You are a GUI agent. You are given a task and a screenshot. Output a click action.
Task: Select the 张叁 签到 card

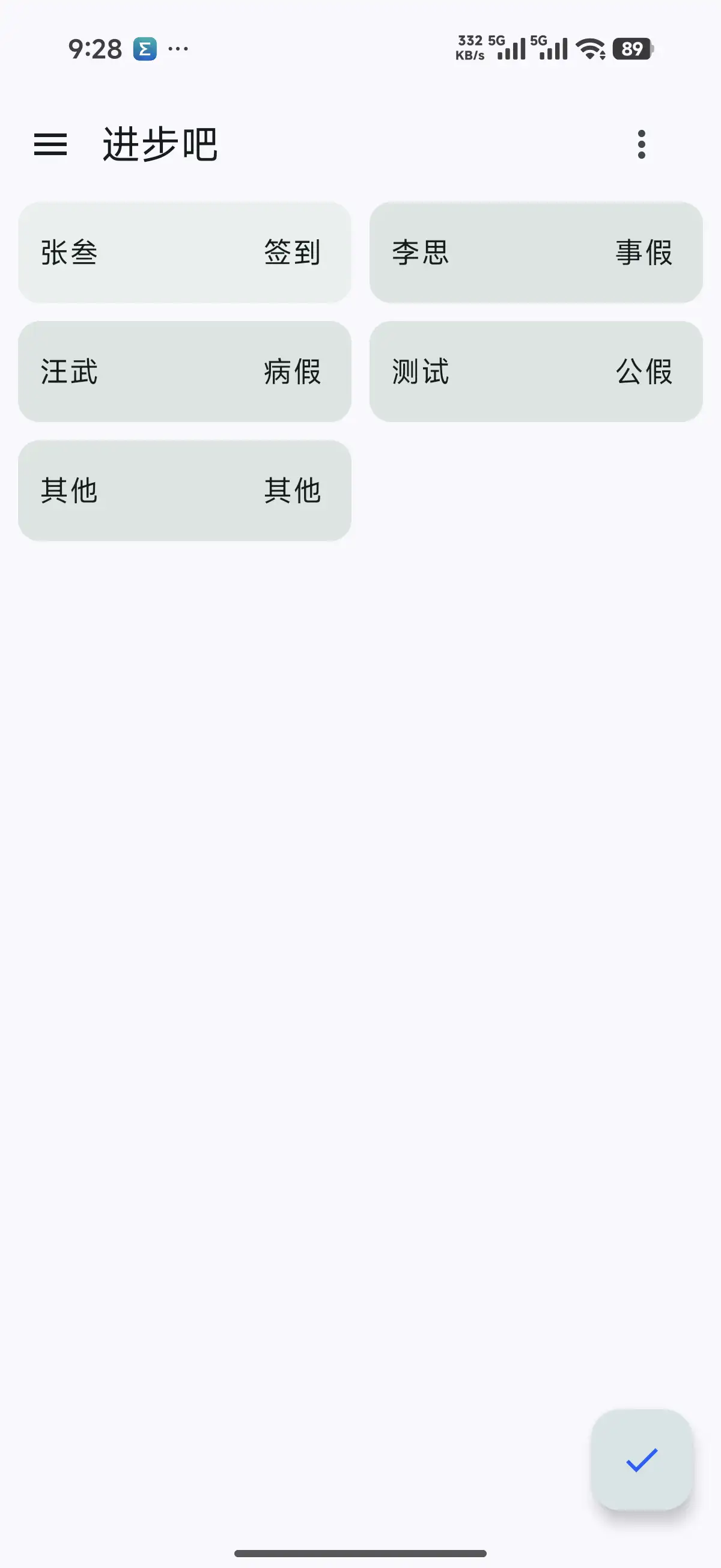(184, 252)
